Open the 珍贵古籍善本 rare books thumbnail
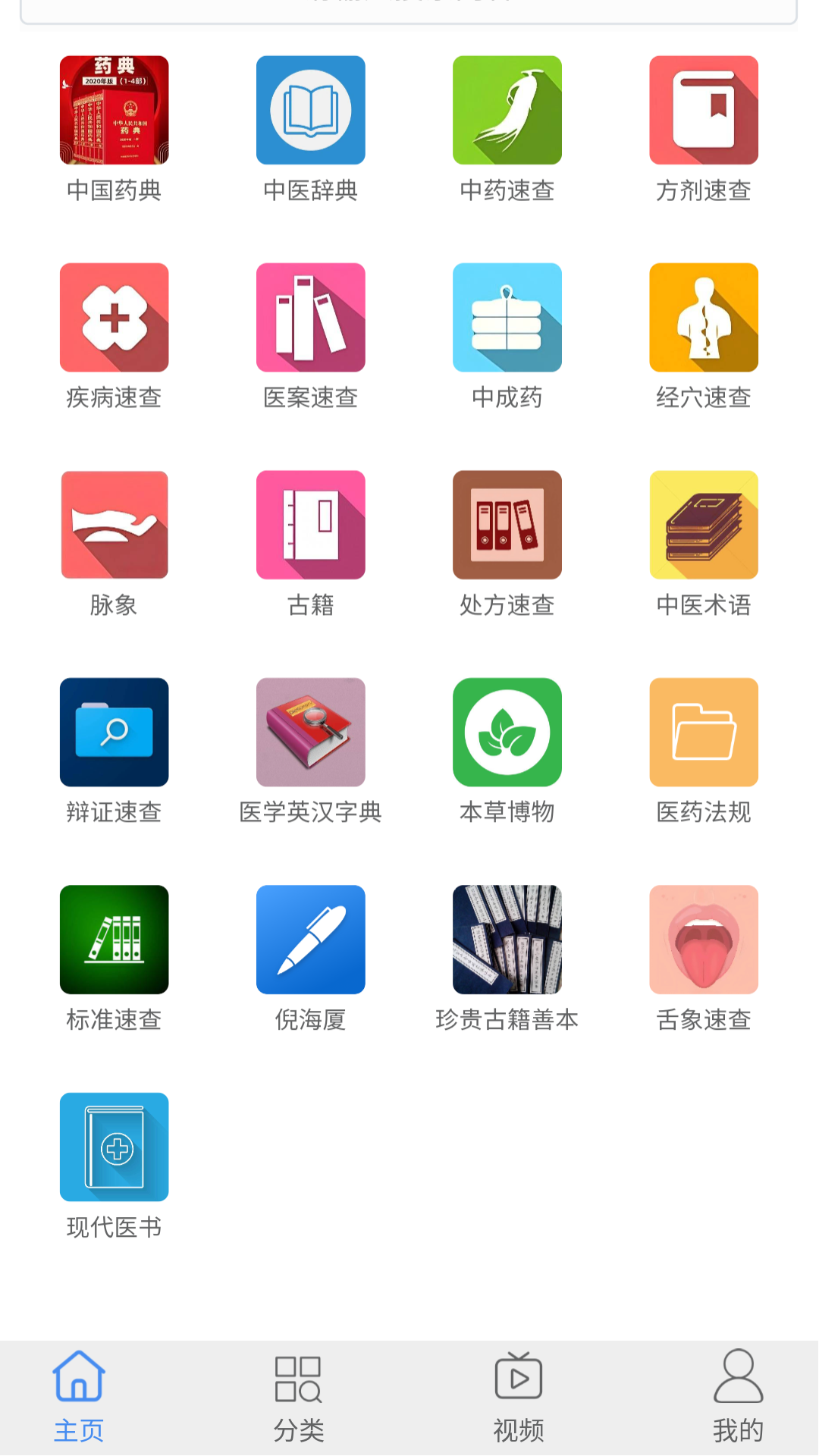 507,940
